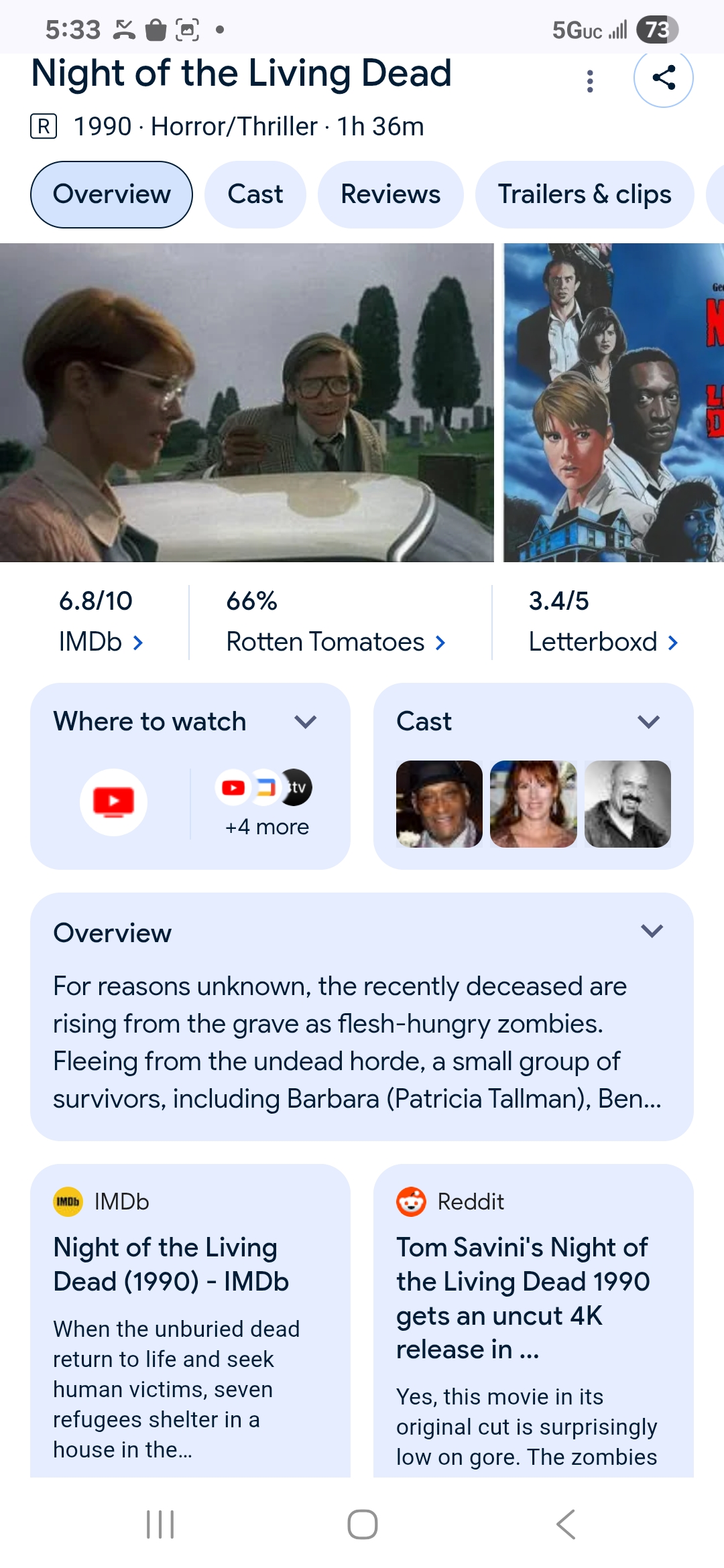Expand the Cast card
Image resolution: width=724 pixels, height=1568 pixels.
tap(648, 722)
